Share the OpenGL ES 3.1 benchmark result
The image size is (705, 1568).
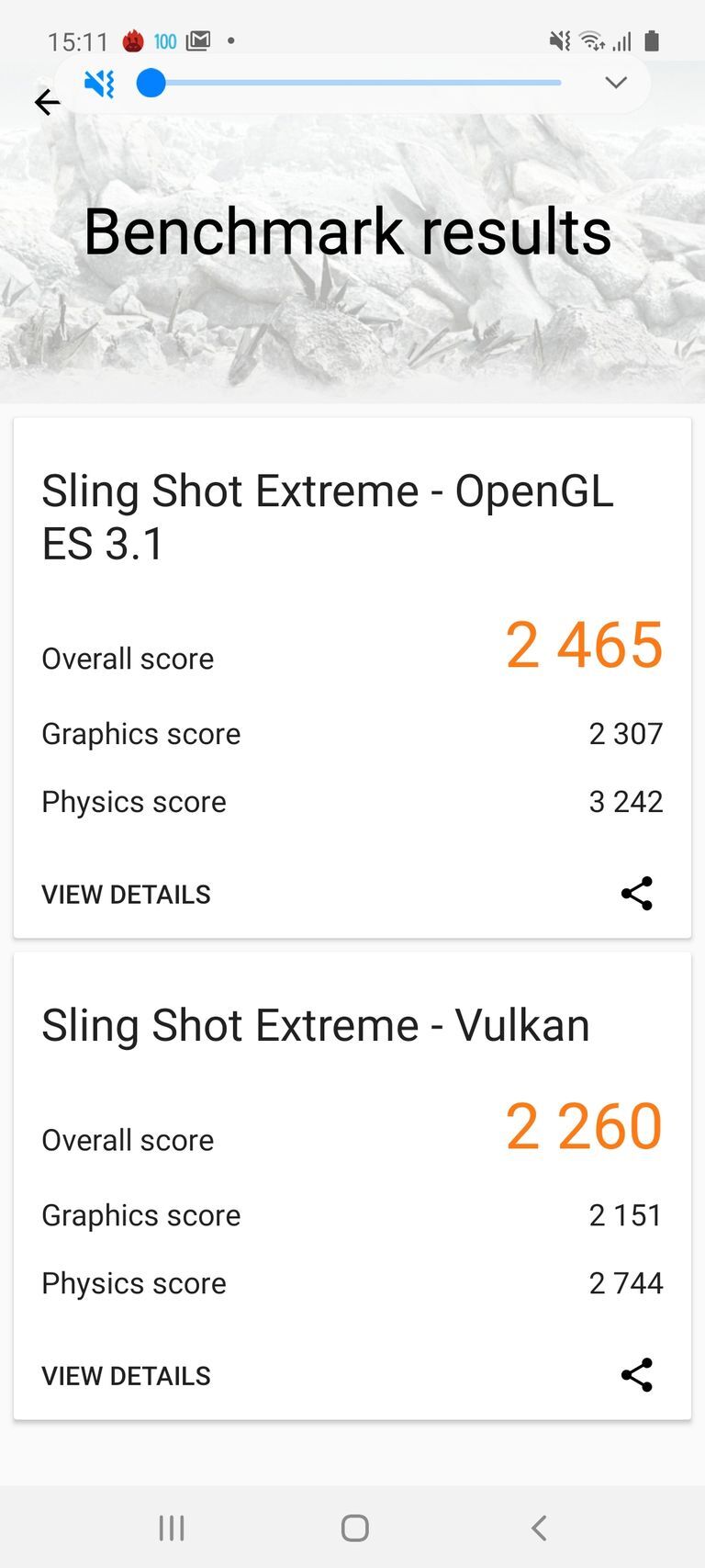click(637, 894)
